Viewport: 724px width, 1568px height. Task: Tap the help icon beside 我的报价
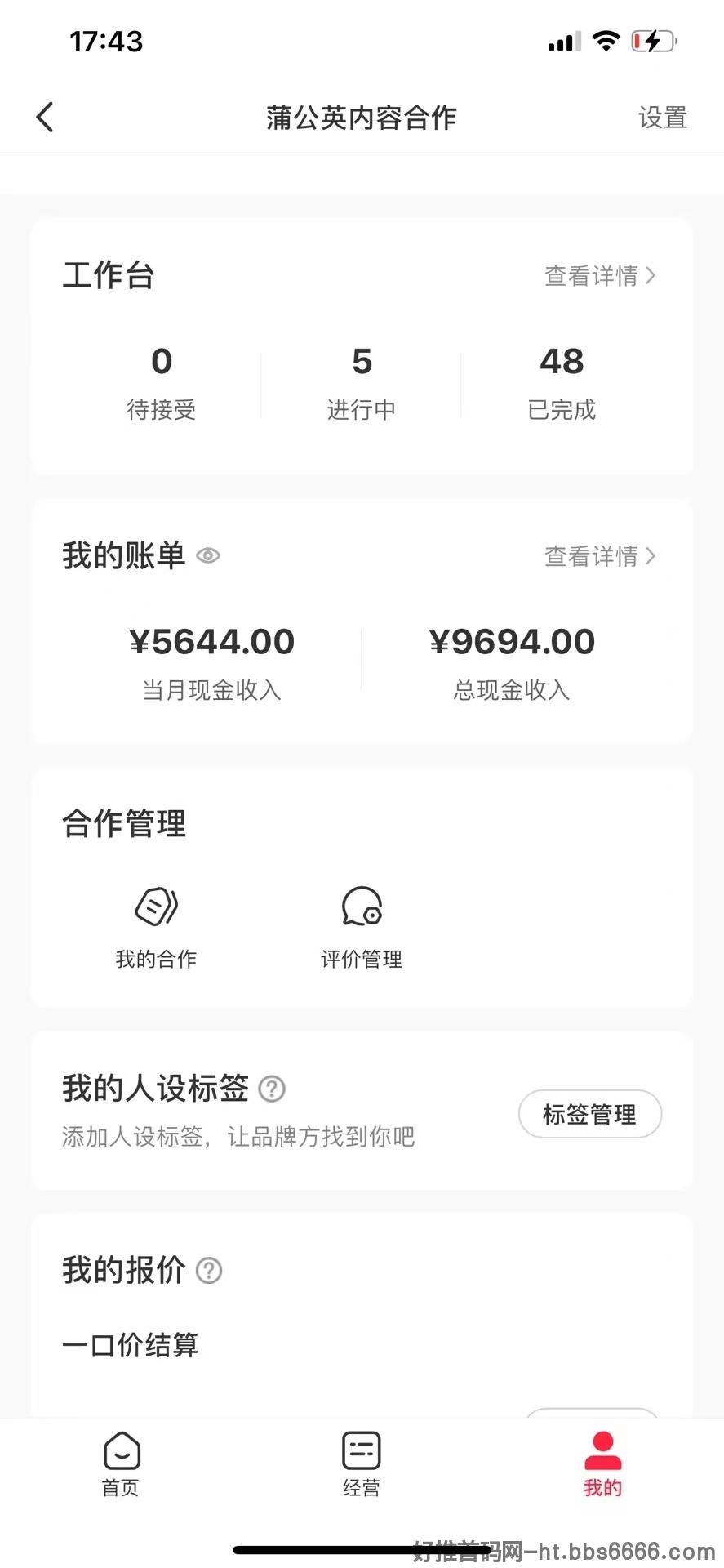pos(209,1271)
